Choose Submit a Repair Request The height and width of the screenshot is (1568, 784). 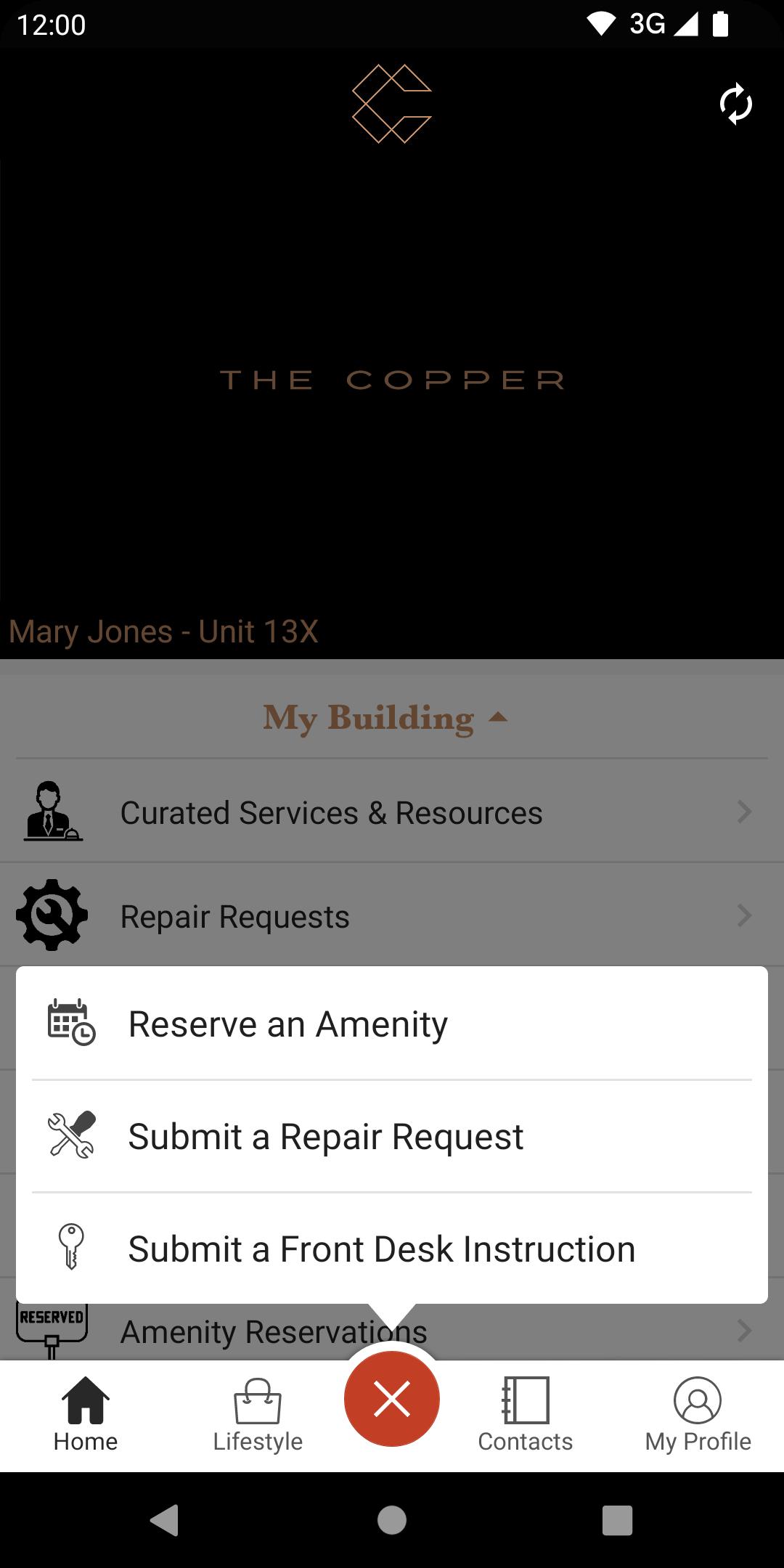pyautogui.click(x=392, y=1136)
